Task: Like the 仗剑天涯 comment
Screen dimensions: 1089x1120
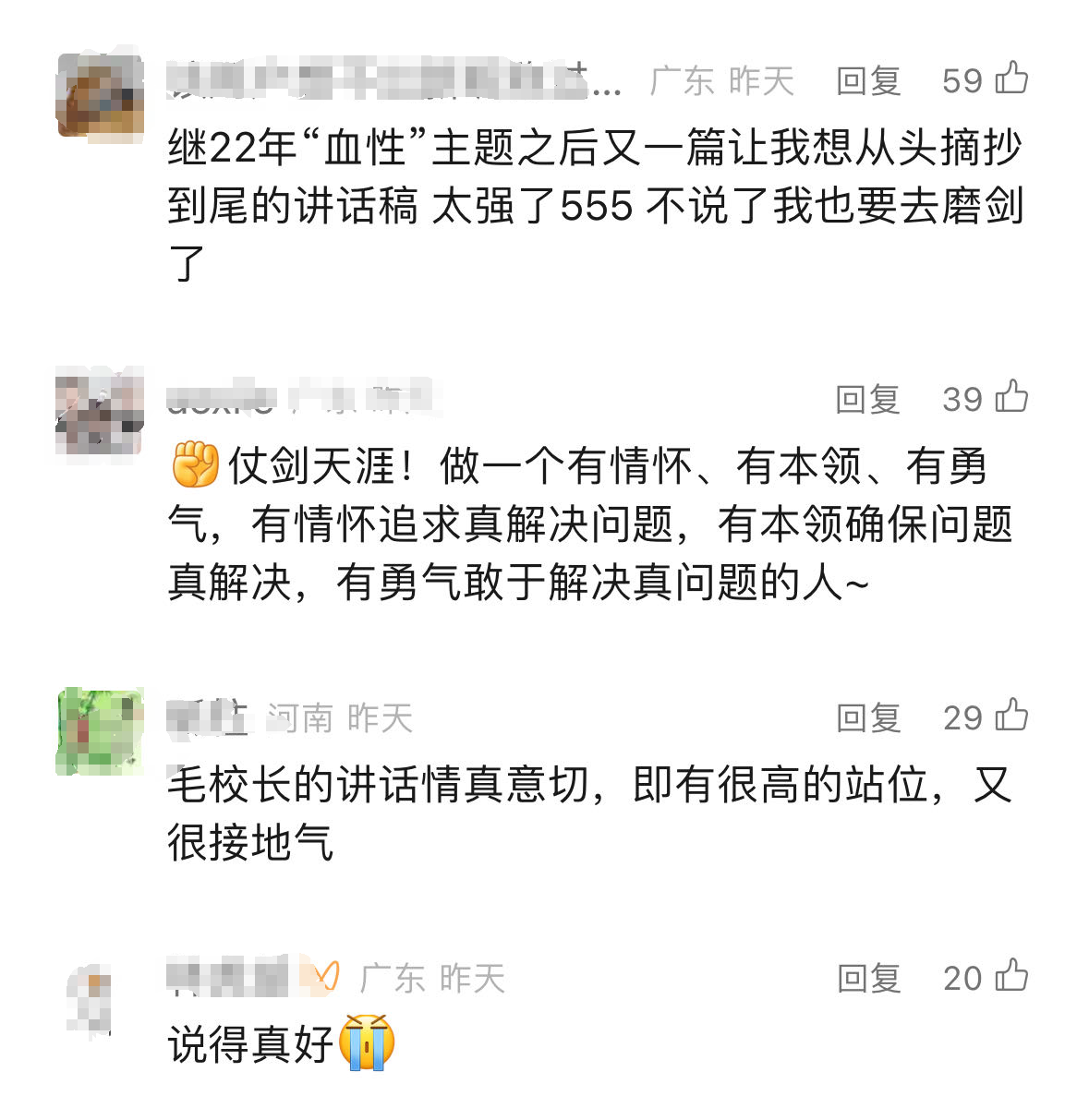Action: pos(1011,397)
